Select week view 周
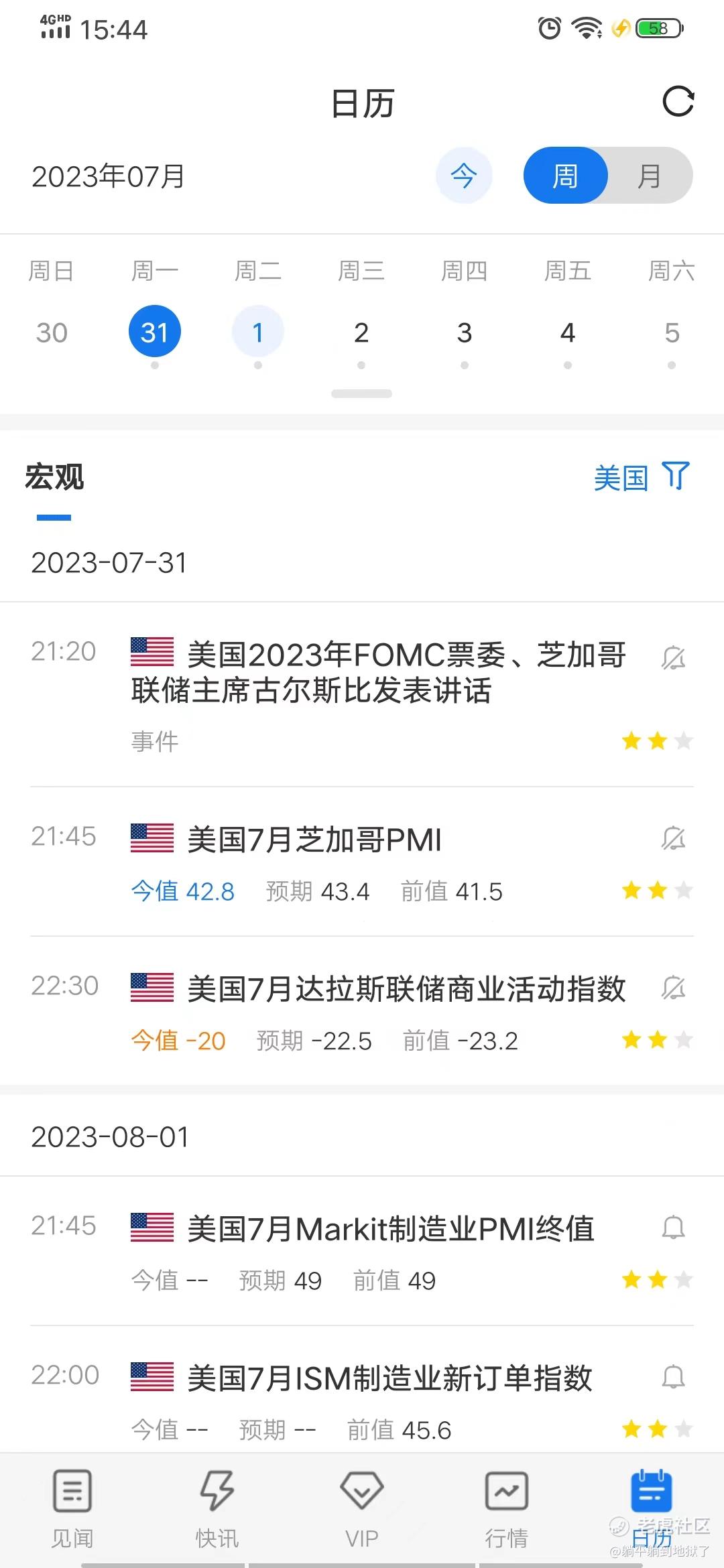The image size is (724, 1568). [x=565, y=176]
